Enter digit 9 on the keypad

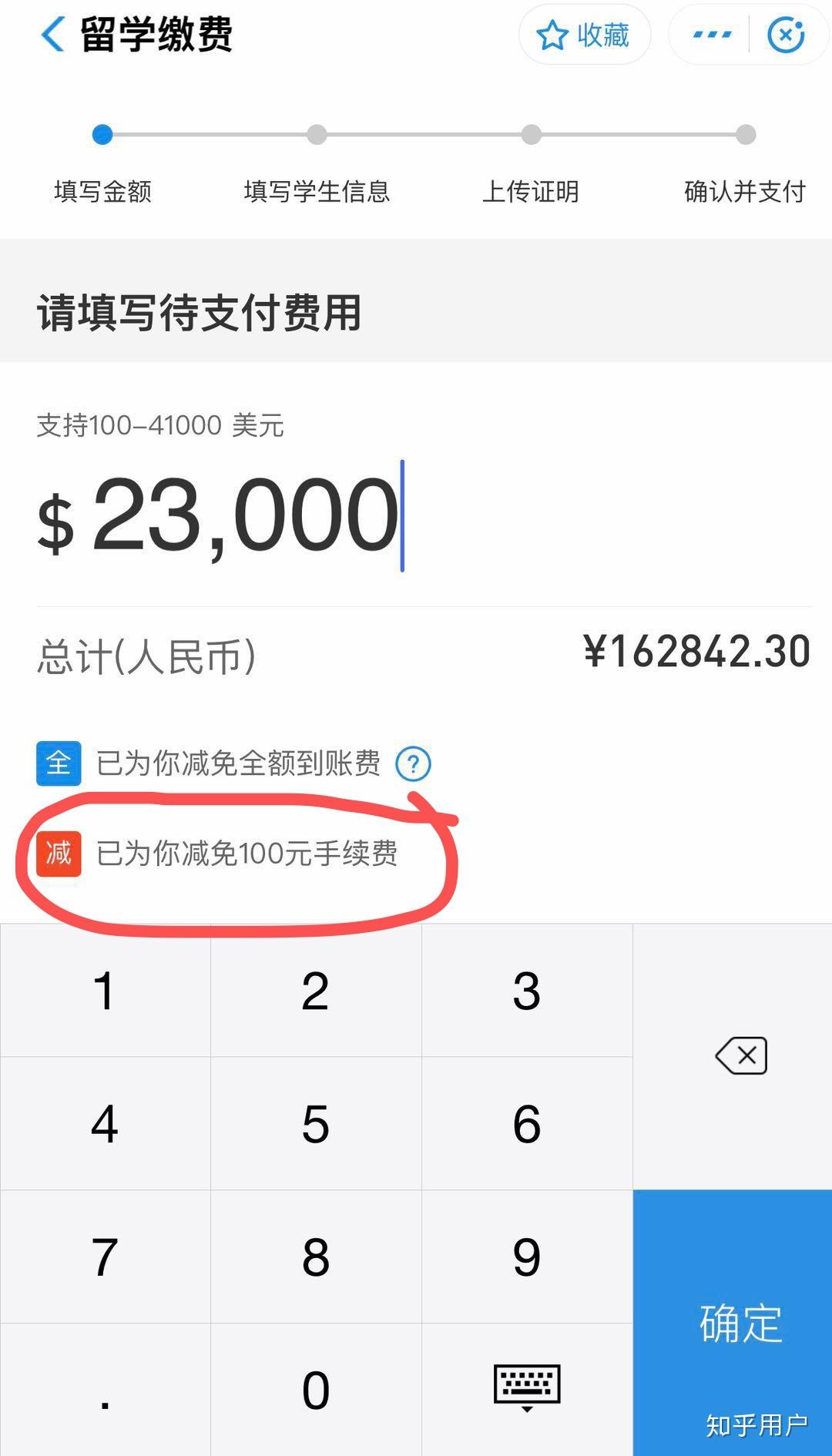pos(527,1257)
